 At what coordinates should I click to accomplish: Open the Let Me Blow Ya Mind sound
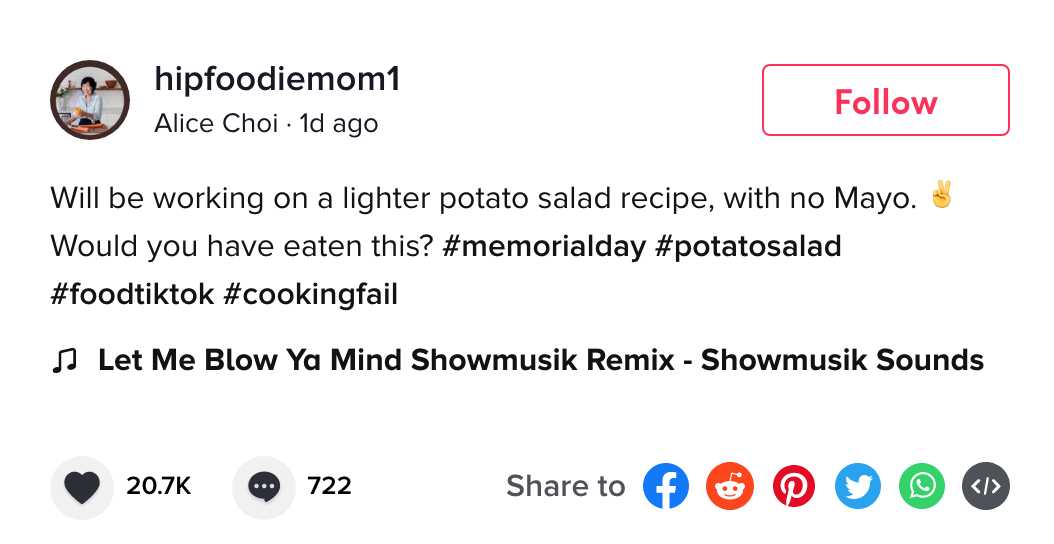click(540, 360)
